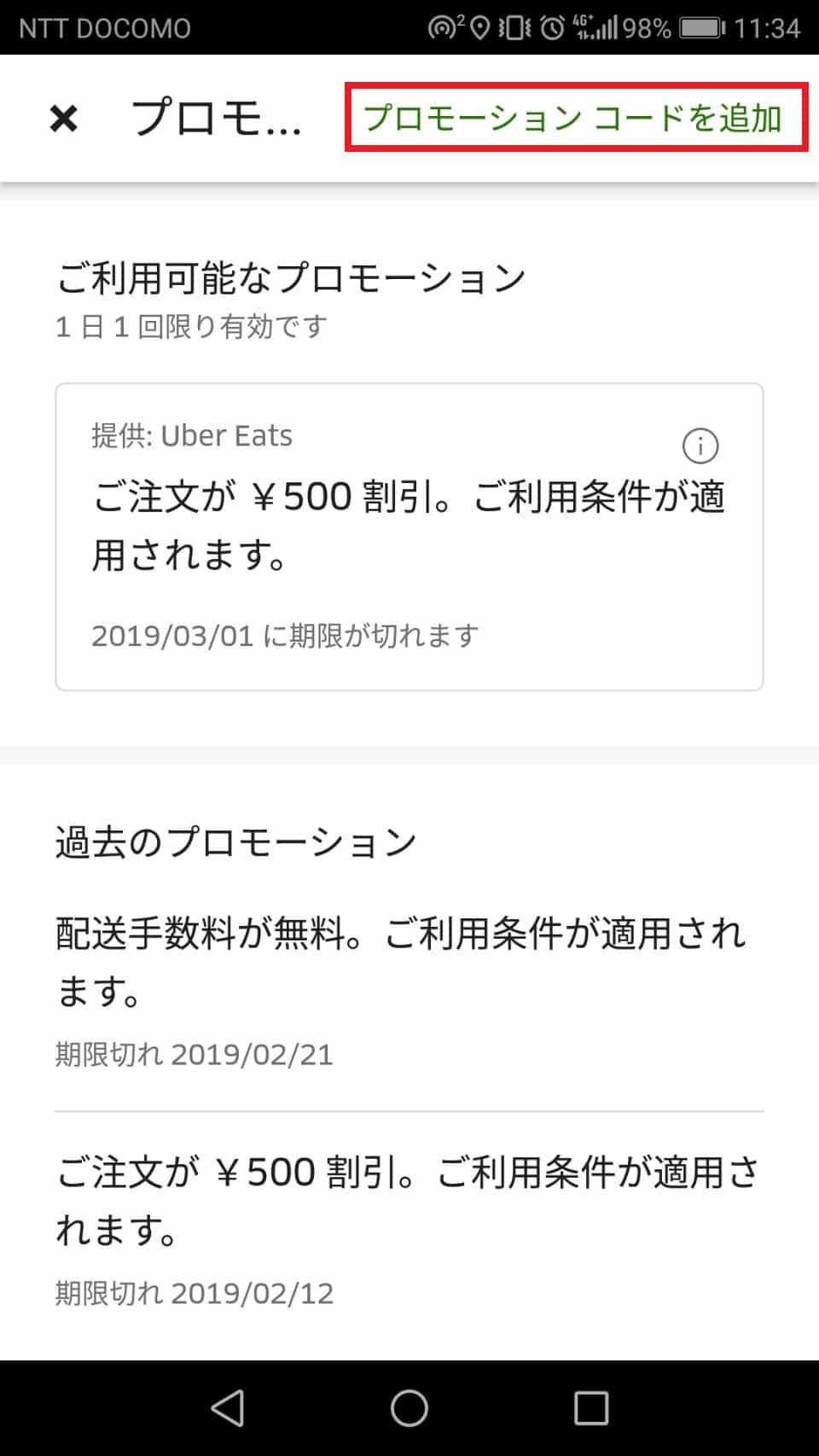Viewport: 819px width, 1456px height.
Task: Tap プロモーション コードを追加 to add code
Action: (x=573, y=118)
